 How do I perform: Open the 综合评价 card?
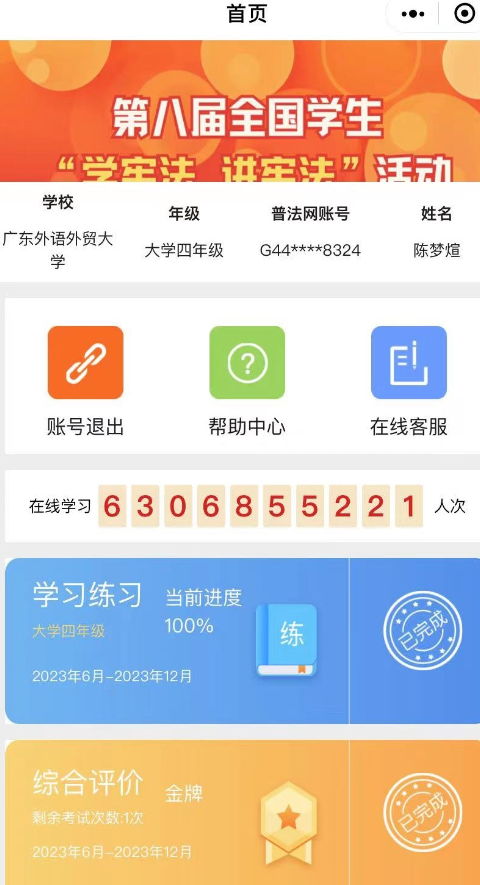coord(242,813)
